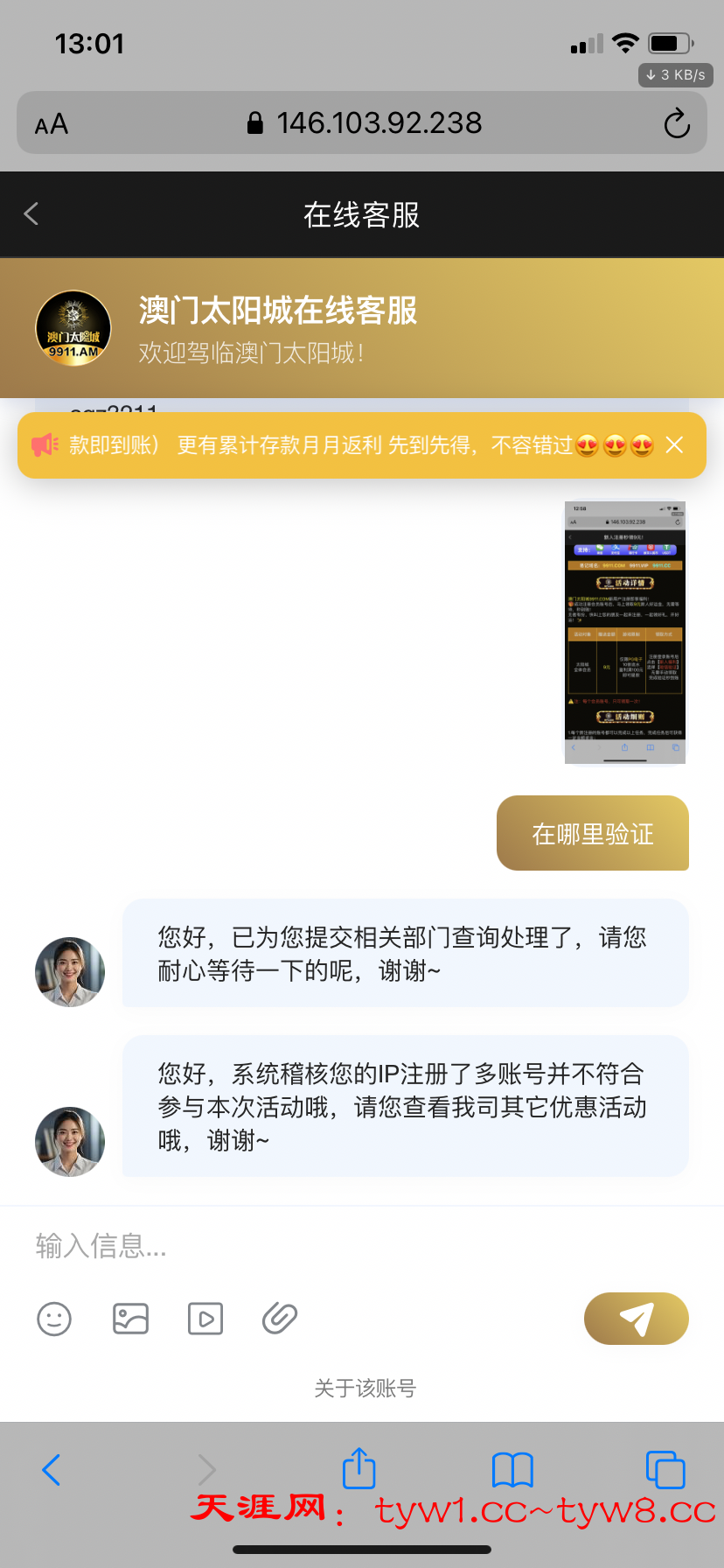The image size is (724, 1568).
Task: Attach a file with the paperclip
Action: pyautogui.click(x=280, y=1319)
